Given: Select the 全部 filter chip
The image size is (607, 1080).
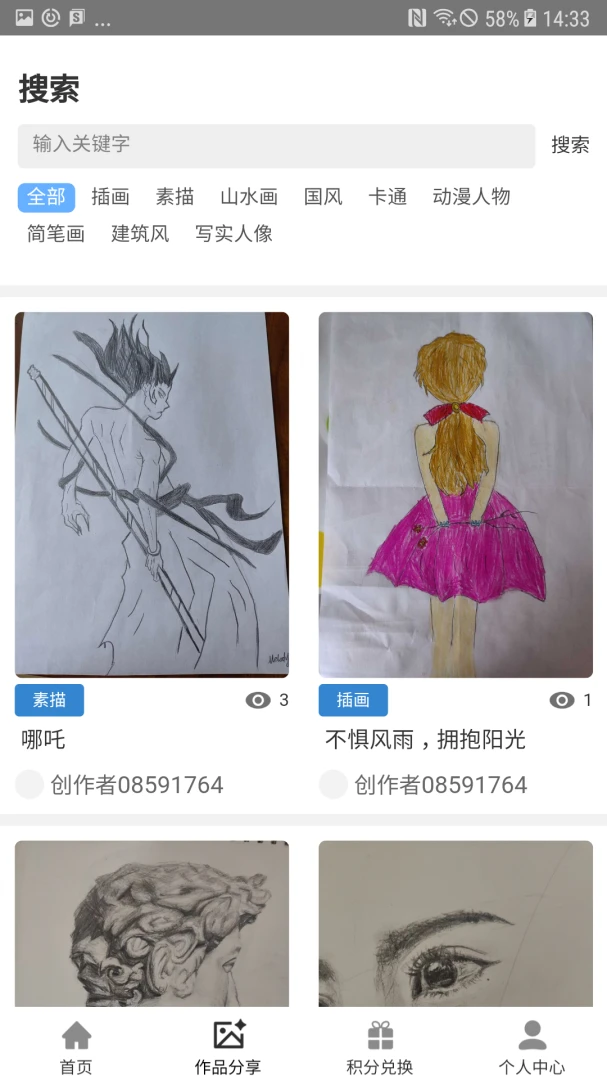Looking at the screenshot, I should 46,197.
